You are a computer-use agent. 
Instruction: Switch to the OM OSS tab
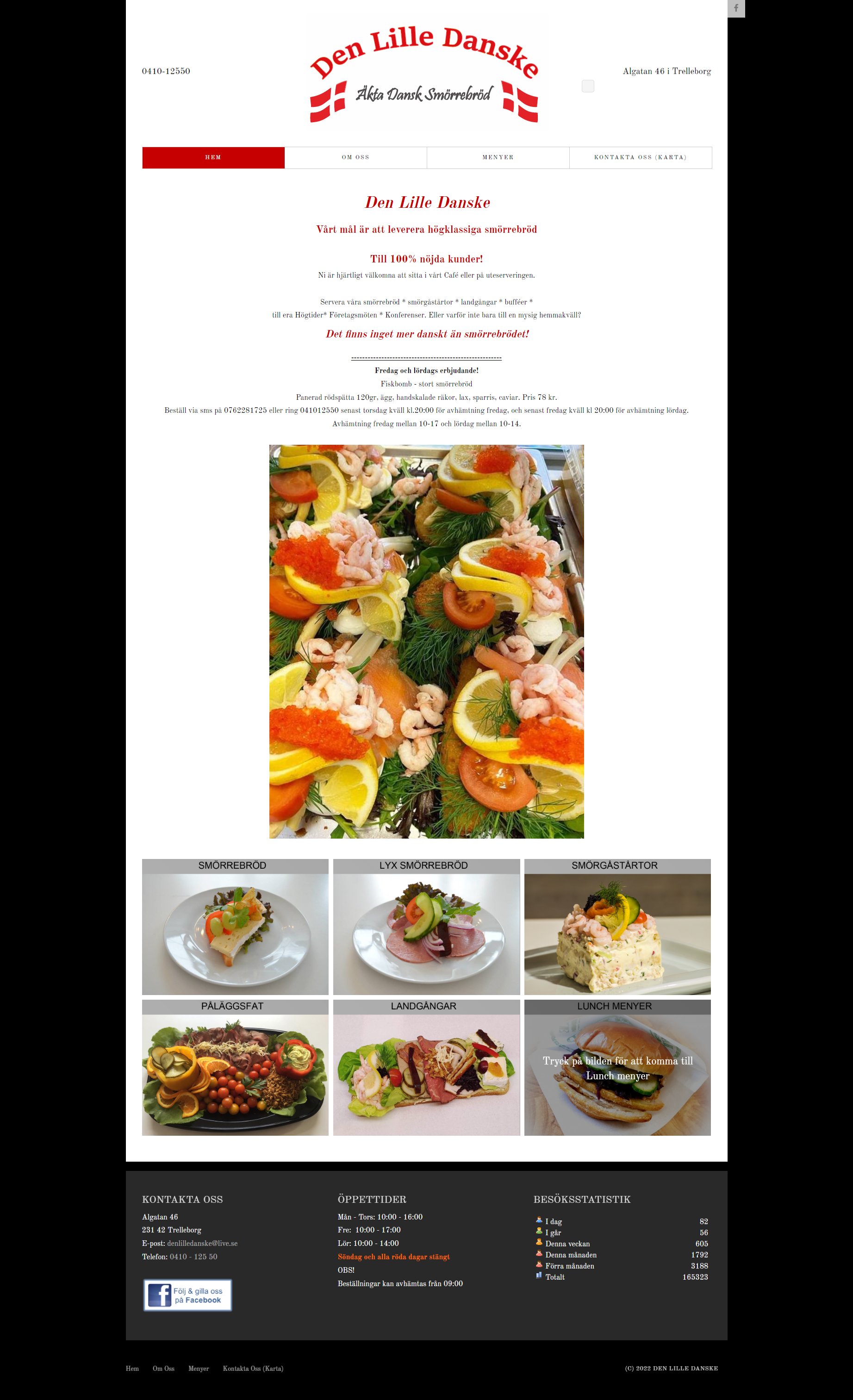pyautogui.click(x=355, y=157)
